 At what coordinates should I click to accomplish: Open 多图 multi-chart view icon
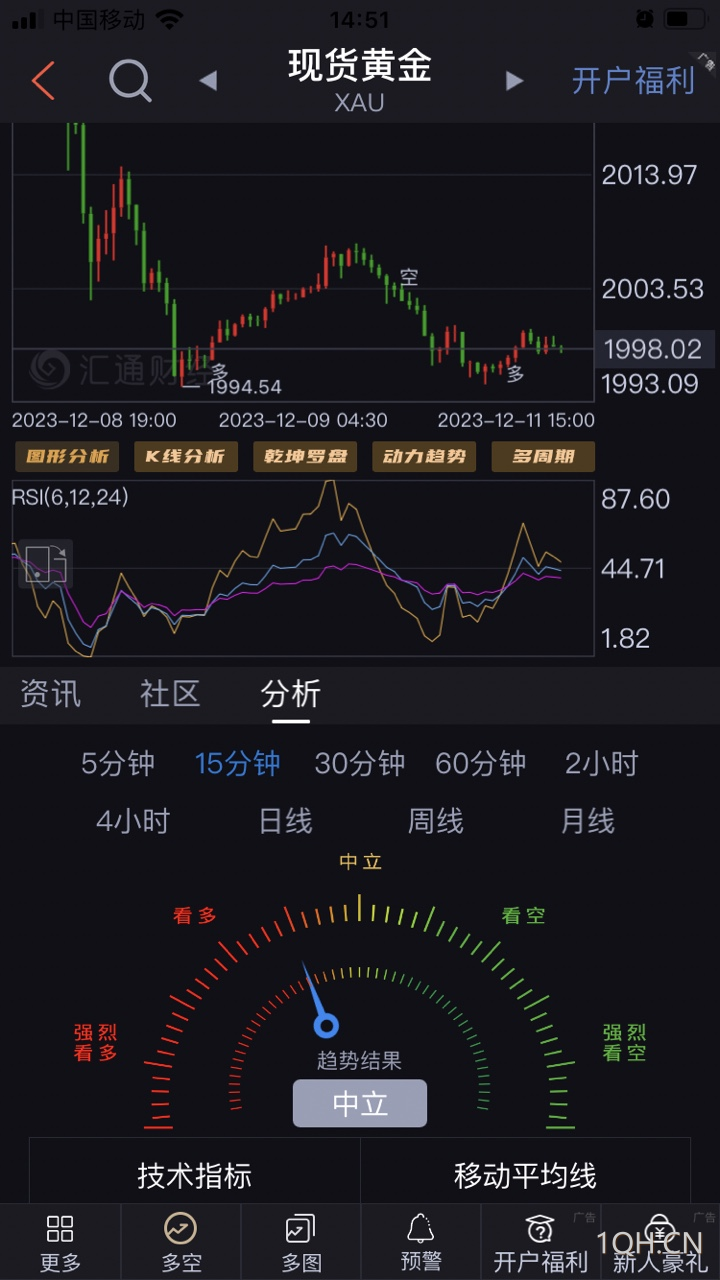[299, 1240]
